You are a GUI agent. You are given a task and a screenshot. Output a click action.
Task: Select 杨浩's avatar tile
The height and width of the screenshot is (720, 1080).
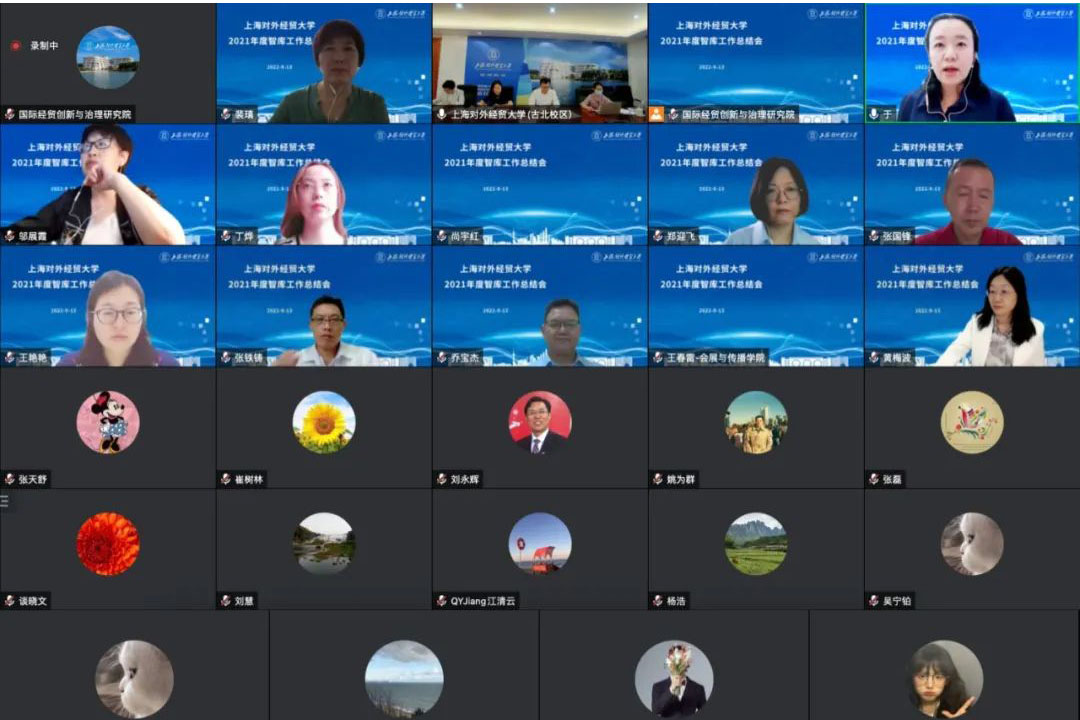[756, 544]
